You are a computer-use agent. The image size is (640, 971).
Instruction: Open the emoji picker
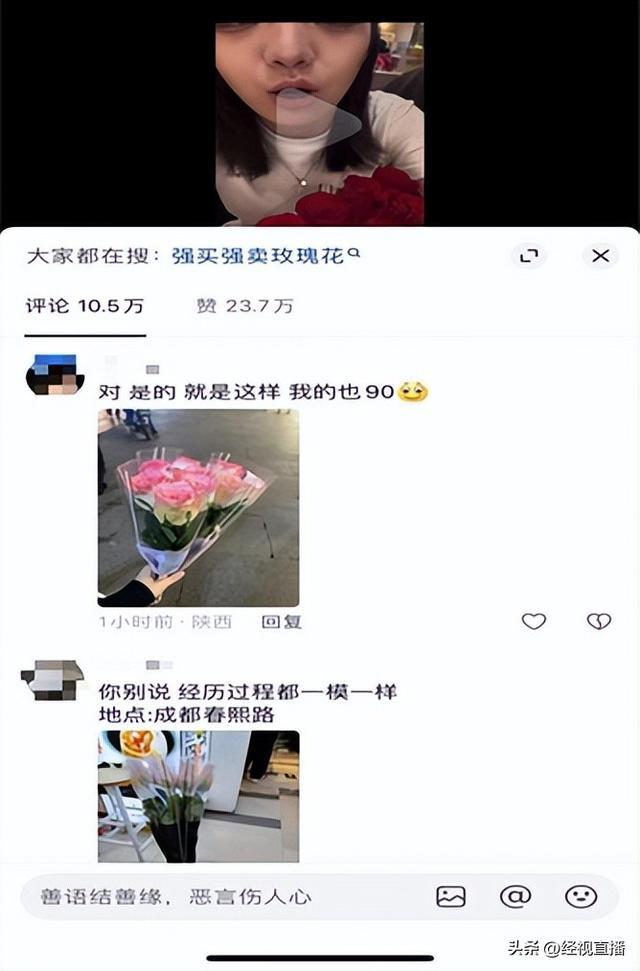pos(580,897)
